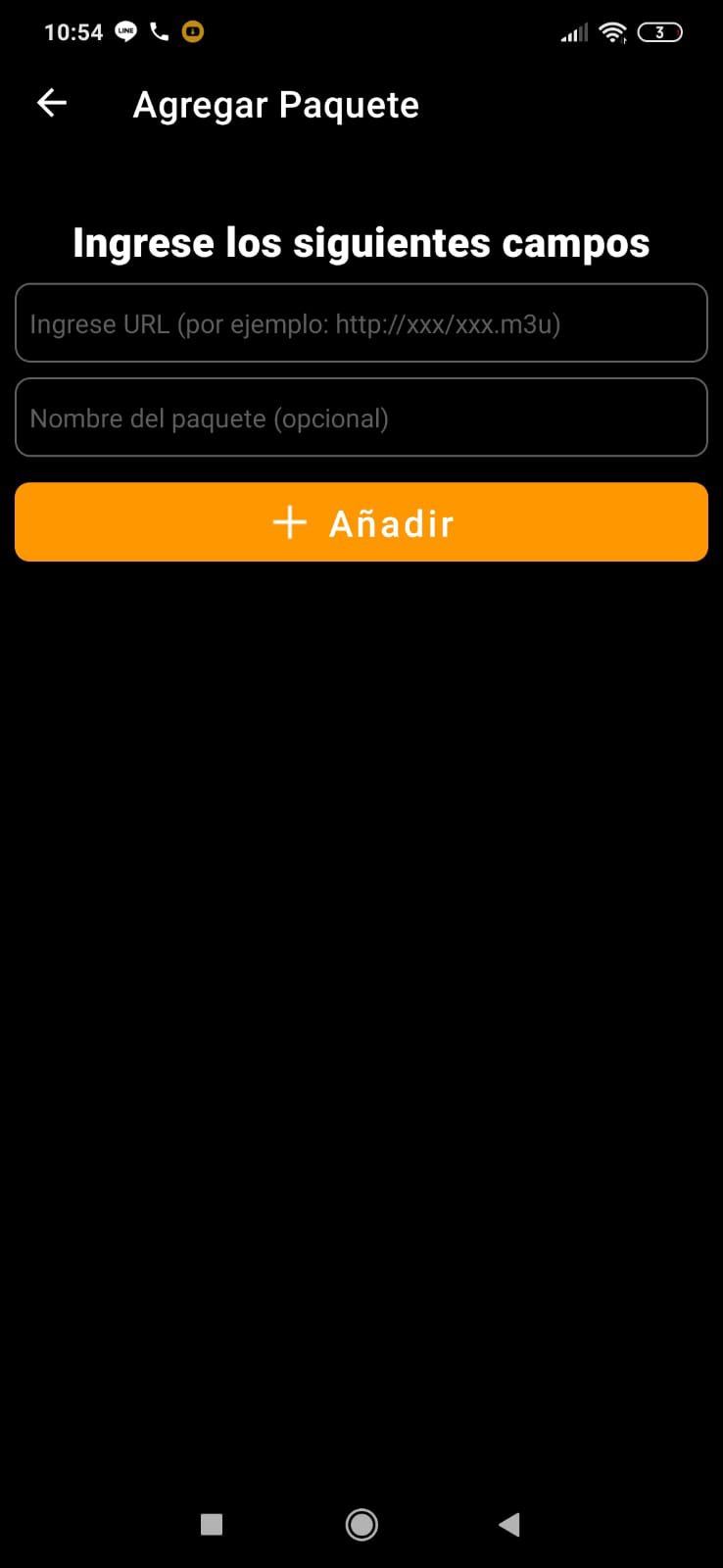
Task: Select the Nombre del paquete field
Action: [x=361, y=417]
